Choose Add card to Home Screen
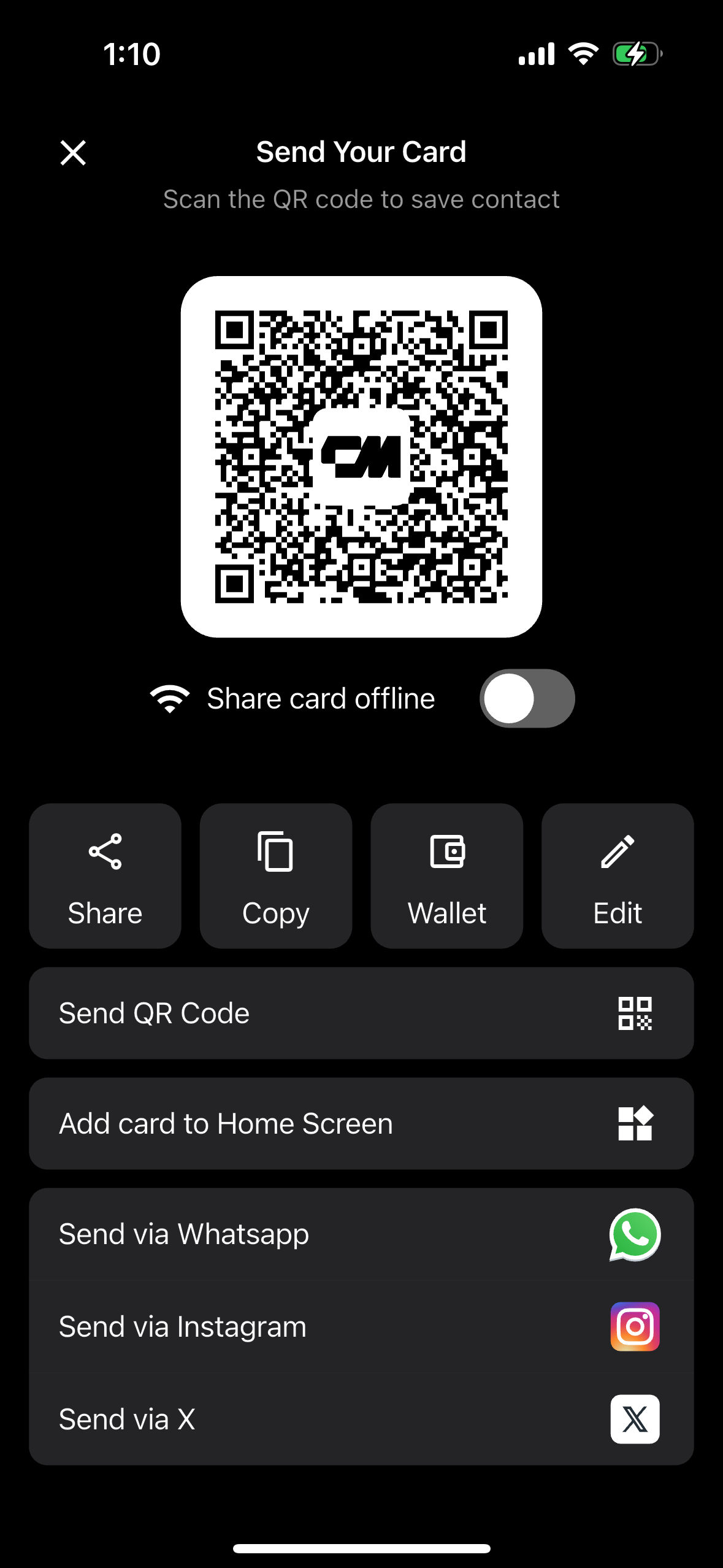This screenshot has width=723, height=1568. pos(361,1123)
